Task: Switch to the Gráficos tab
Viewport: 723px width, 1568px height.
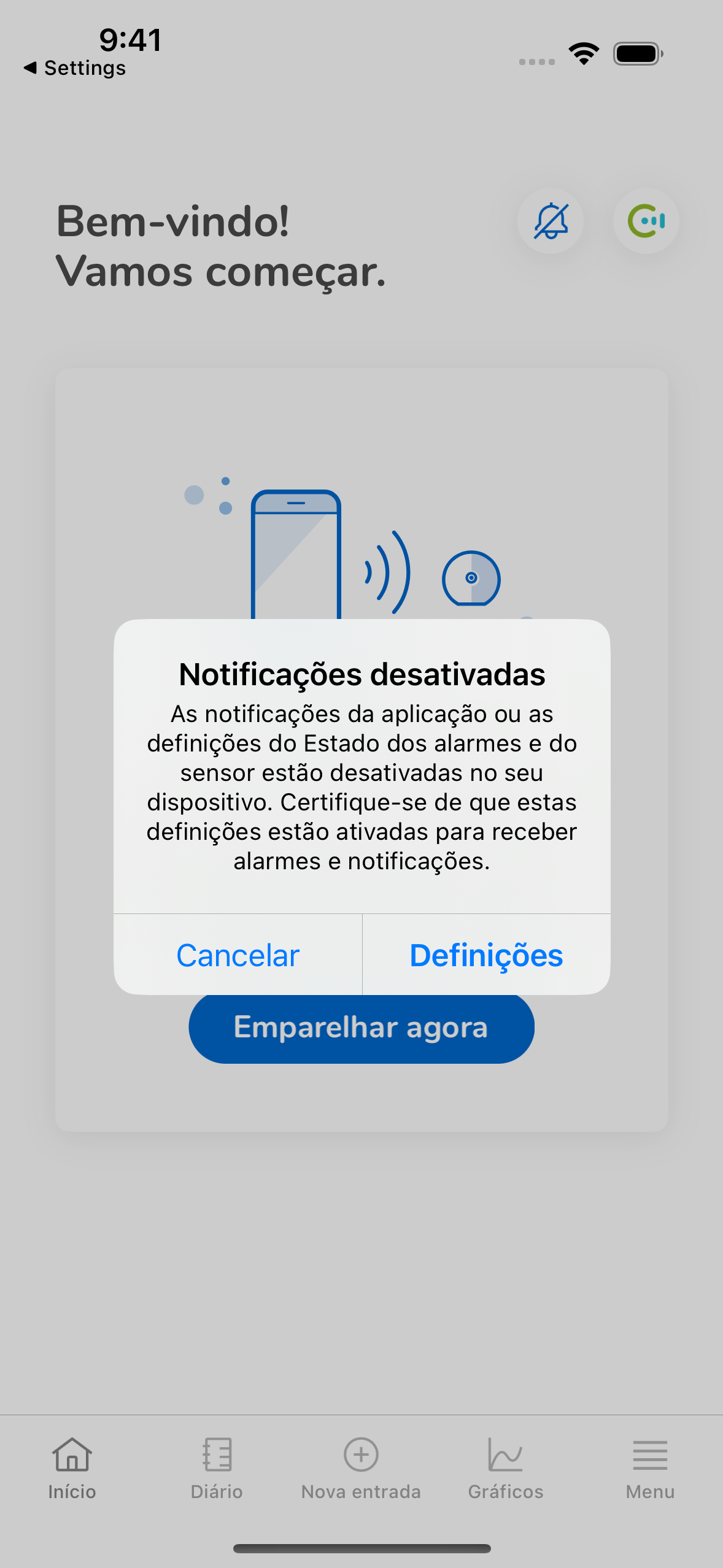Action: click(x=505, y=1472)
